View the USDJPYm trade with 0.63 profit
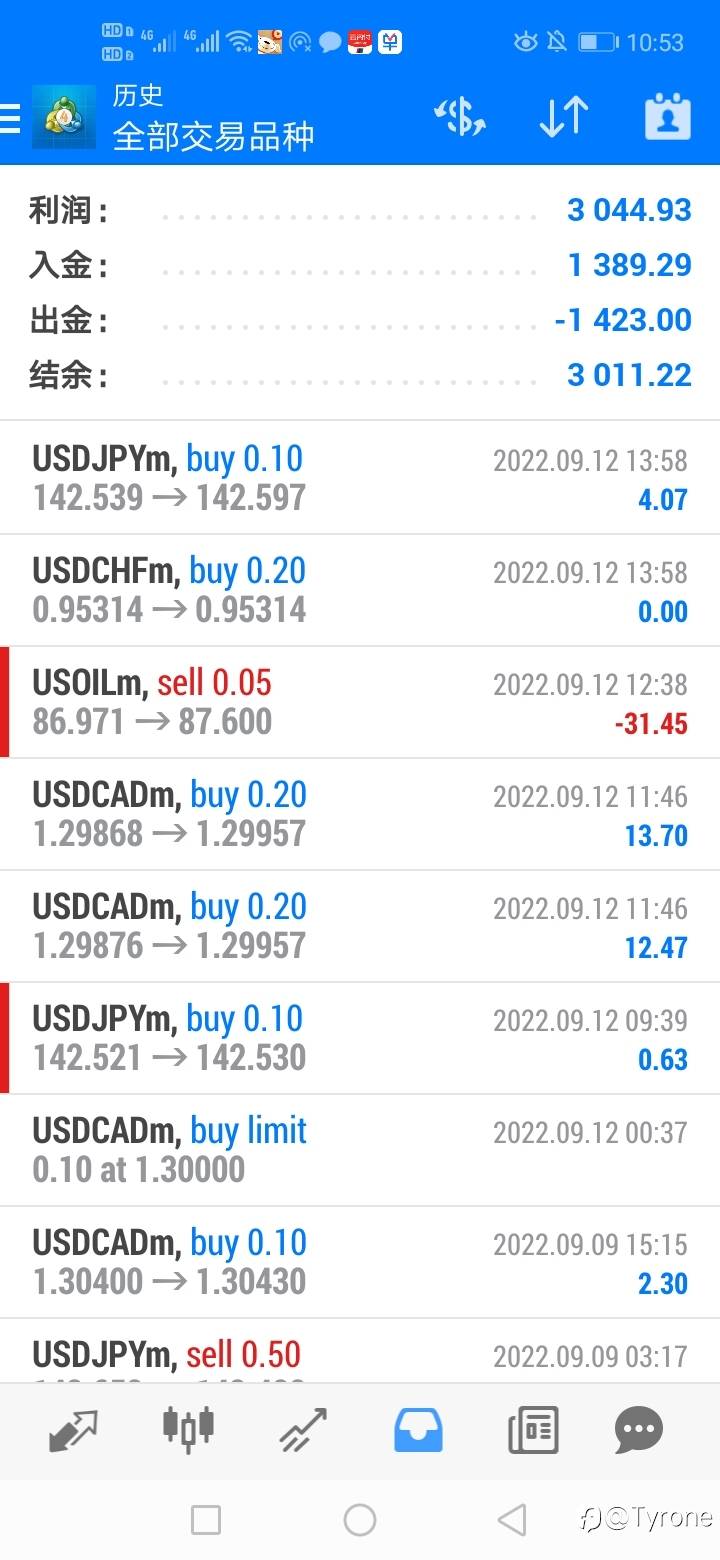This screenshot has height=1560, width=720. click(x=360, y=1038)
